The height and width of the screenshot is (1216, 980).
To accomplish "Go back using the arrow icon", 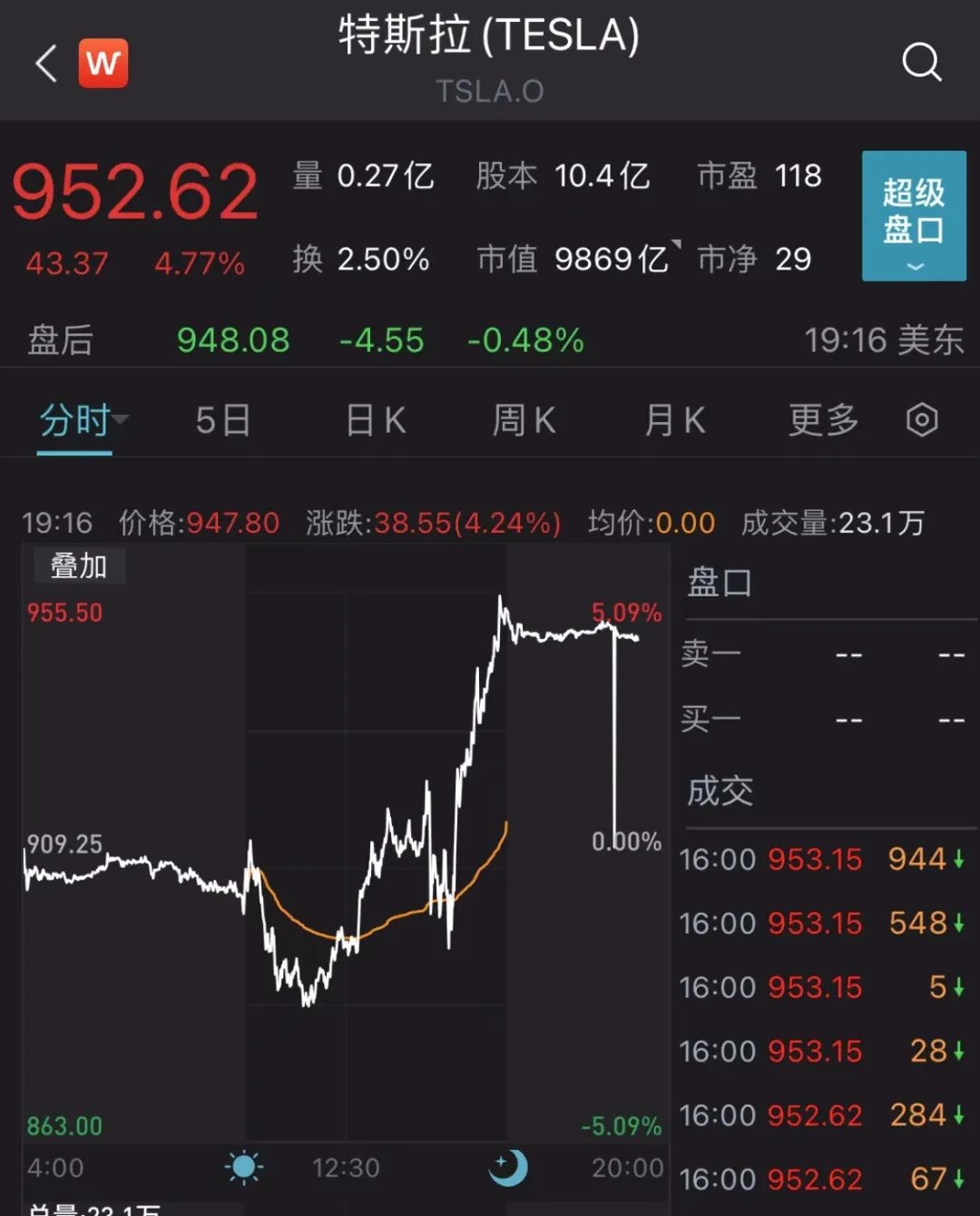I will pos(45,64).
